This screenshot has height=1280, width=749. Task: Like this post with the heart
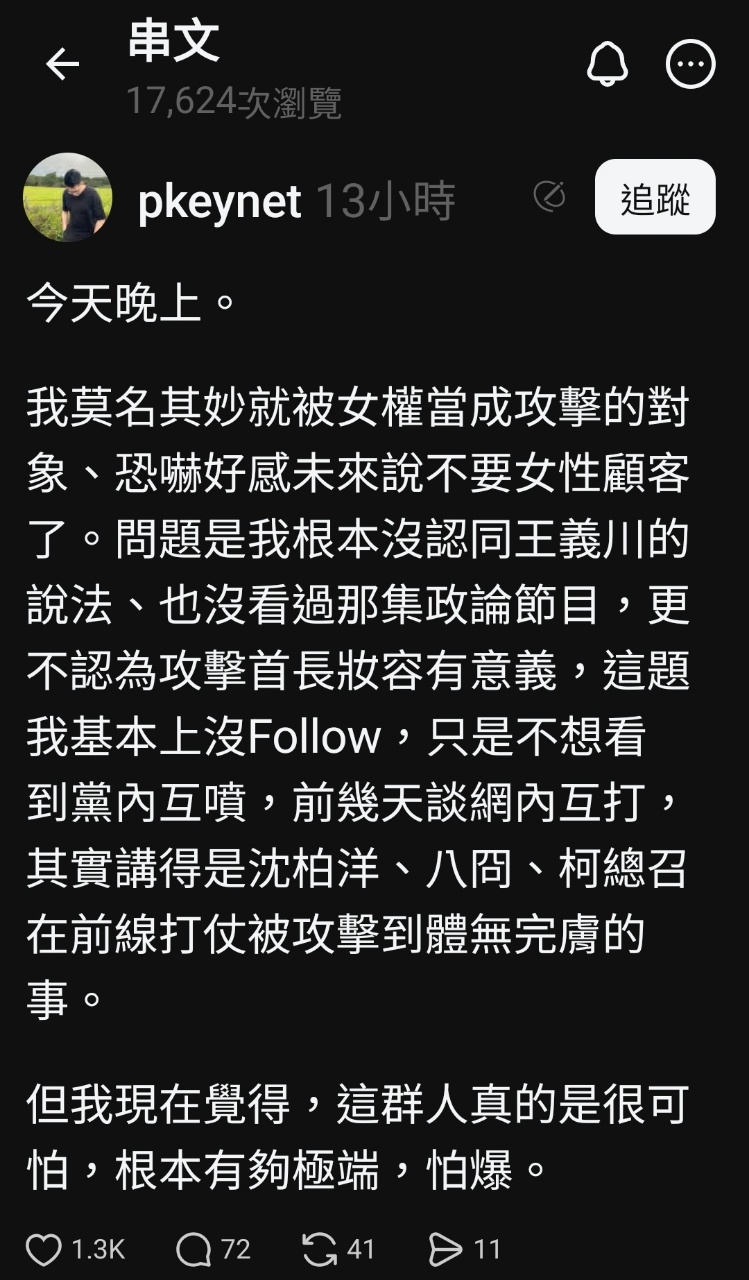[43, 1250]
